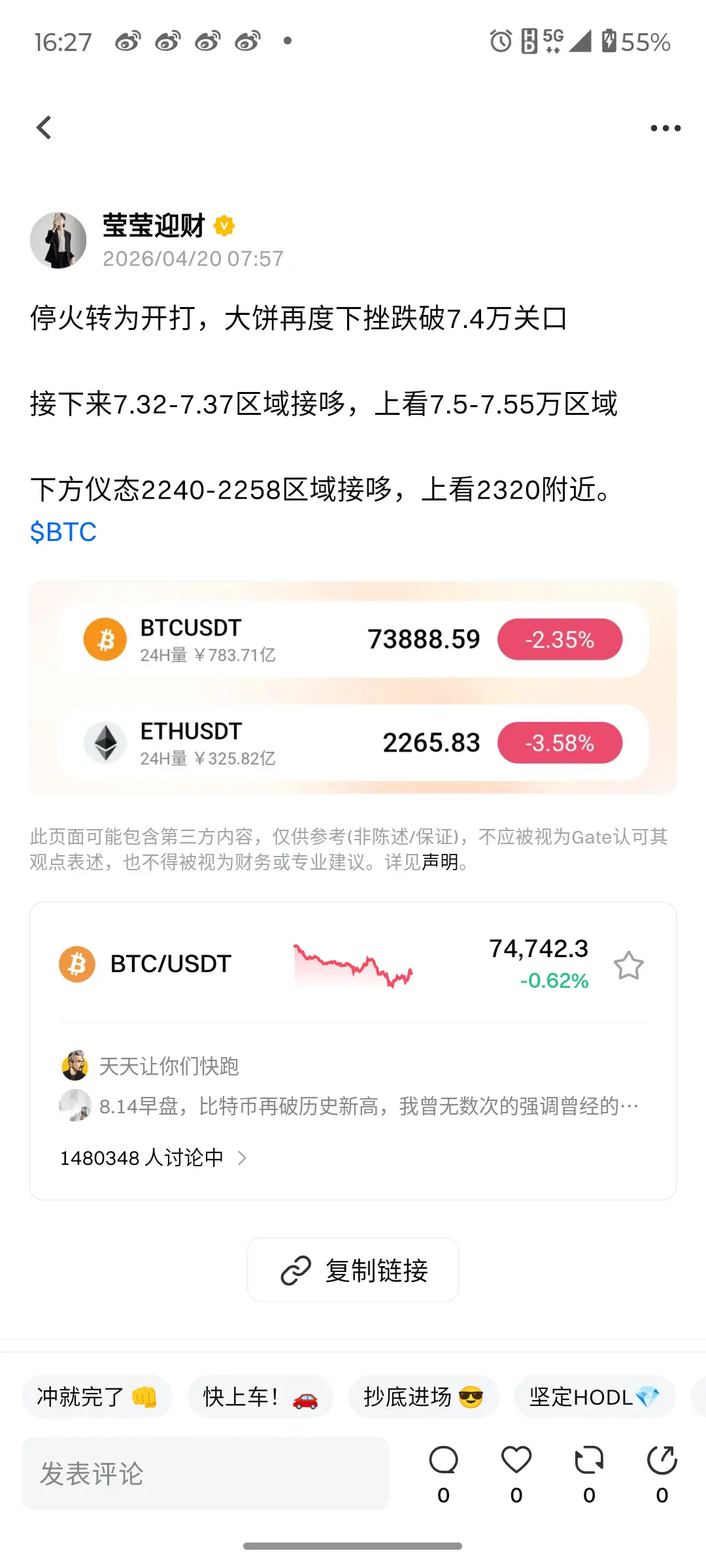Use the 坚定HODL quick reply chip
706x1568 pixels.
(x=594, y=1397)
